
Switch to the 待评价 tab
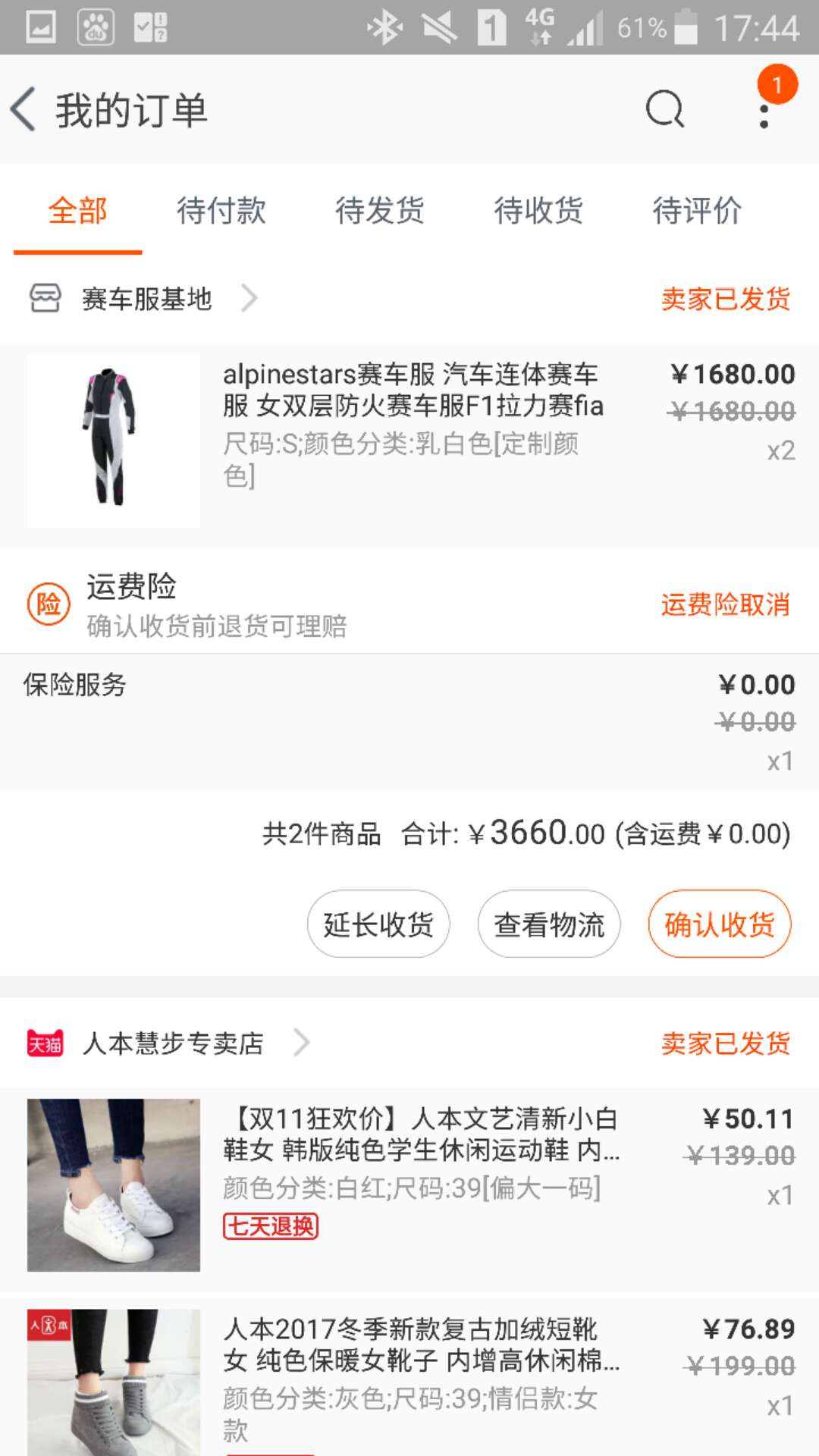(x=697, y=211)
